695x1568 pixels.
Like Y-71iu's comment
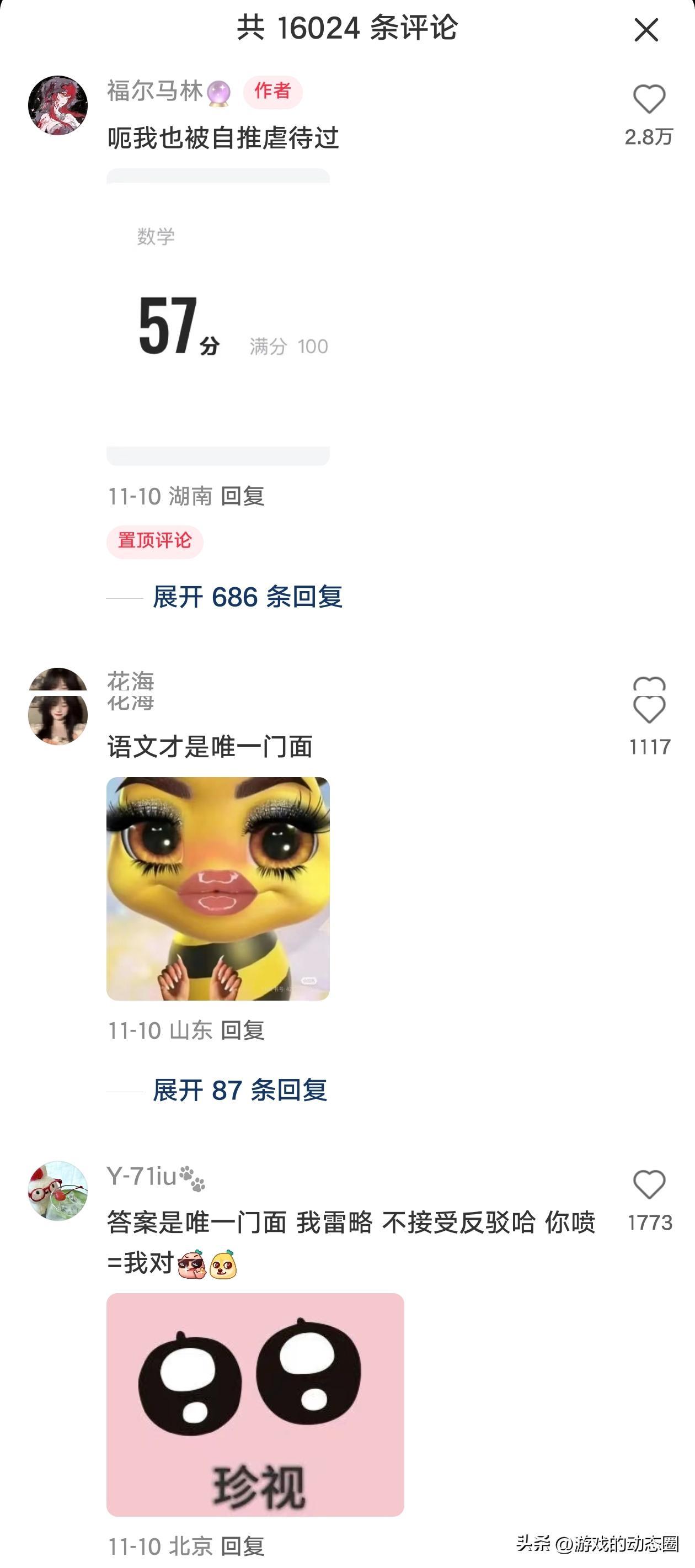pyautogui.click(x=649, y=1185)
